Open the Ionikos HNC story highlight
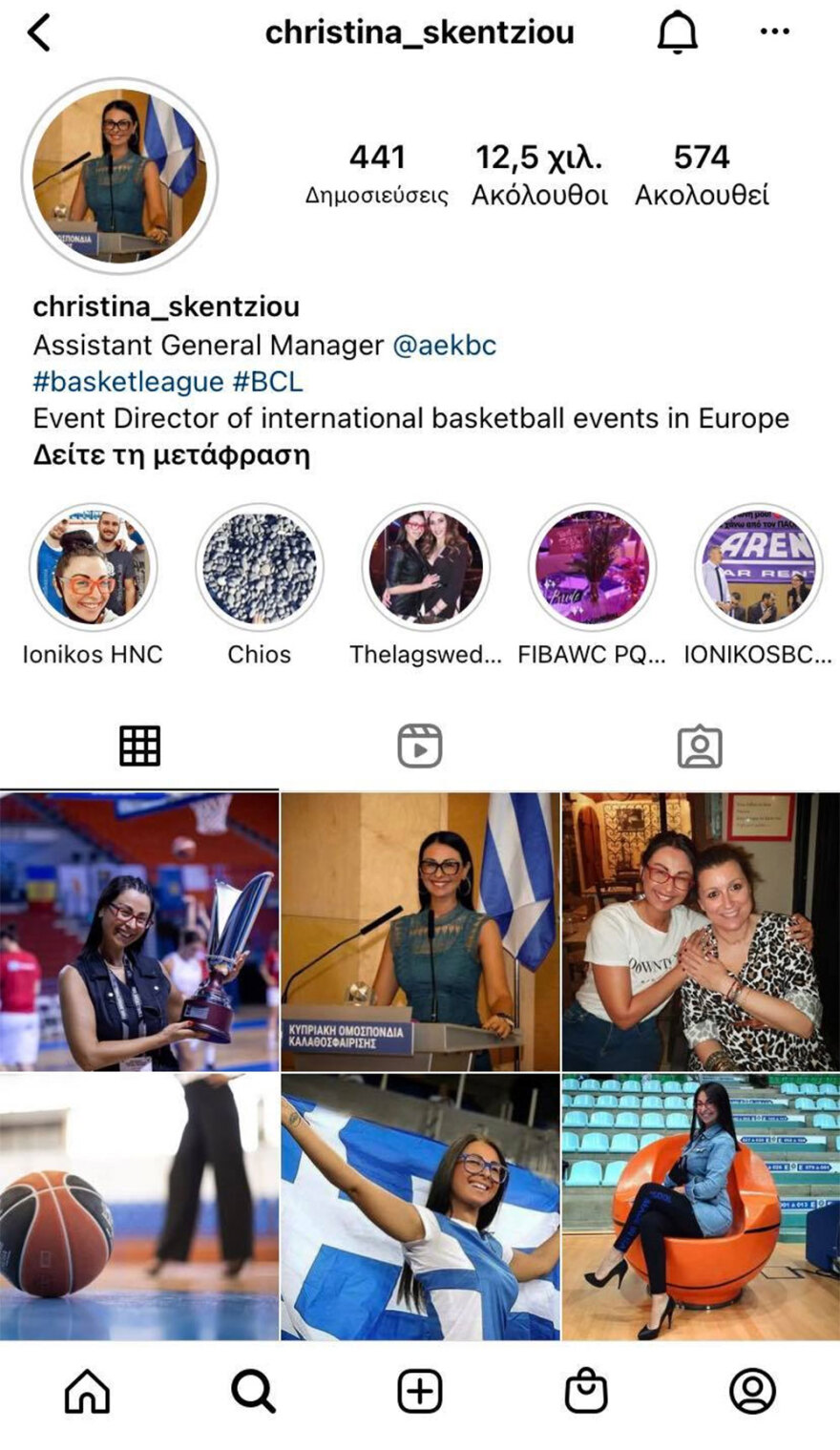Image resolution: width=840 pixels, height=1450 pixels. pos(93,567)
